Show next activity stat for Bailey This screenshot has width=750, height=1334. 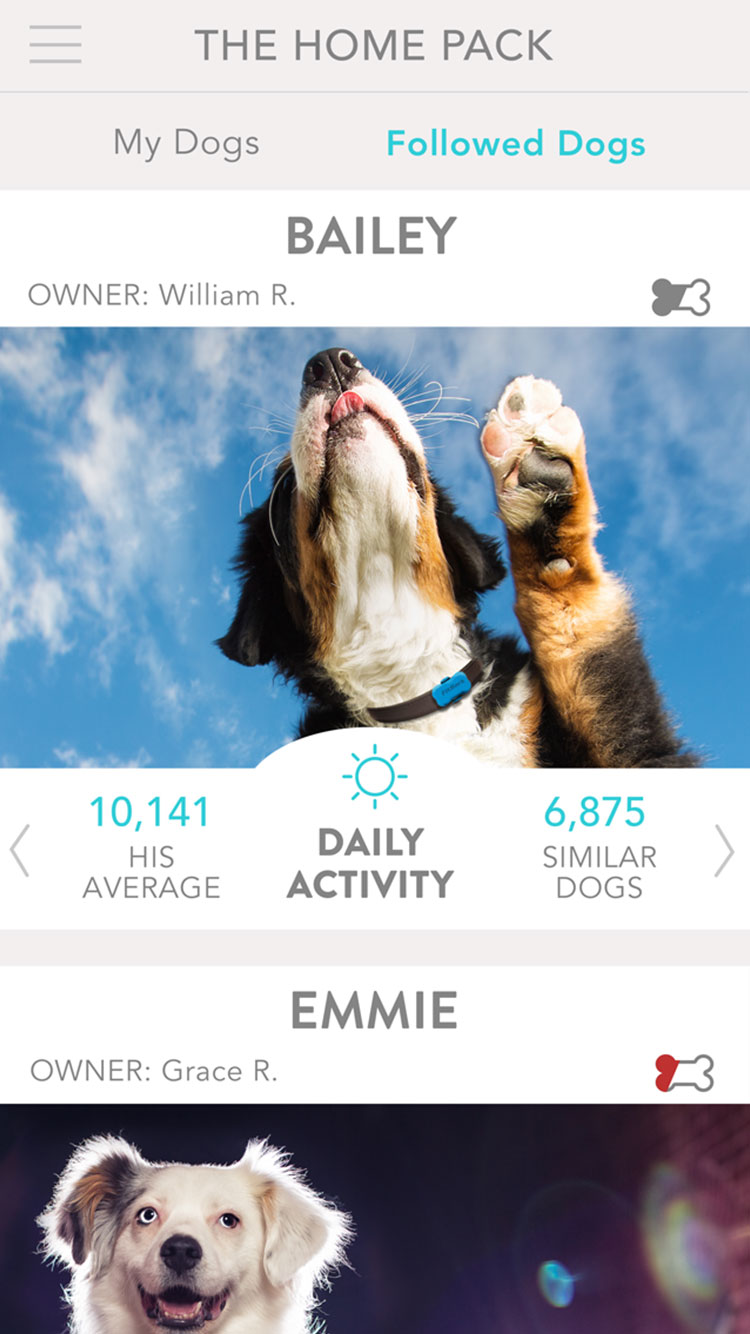coord(725,851)
